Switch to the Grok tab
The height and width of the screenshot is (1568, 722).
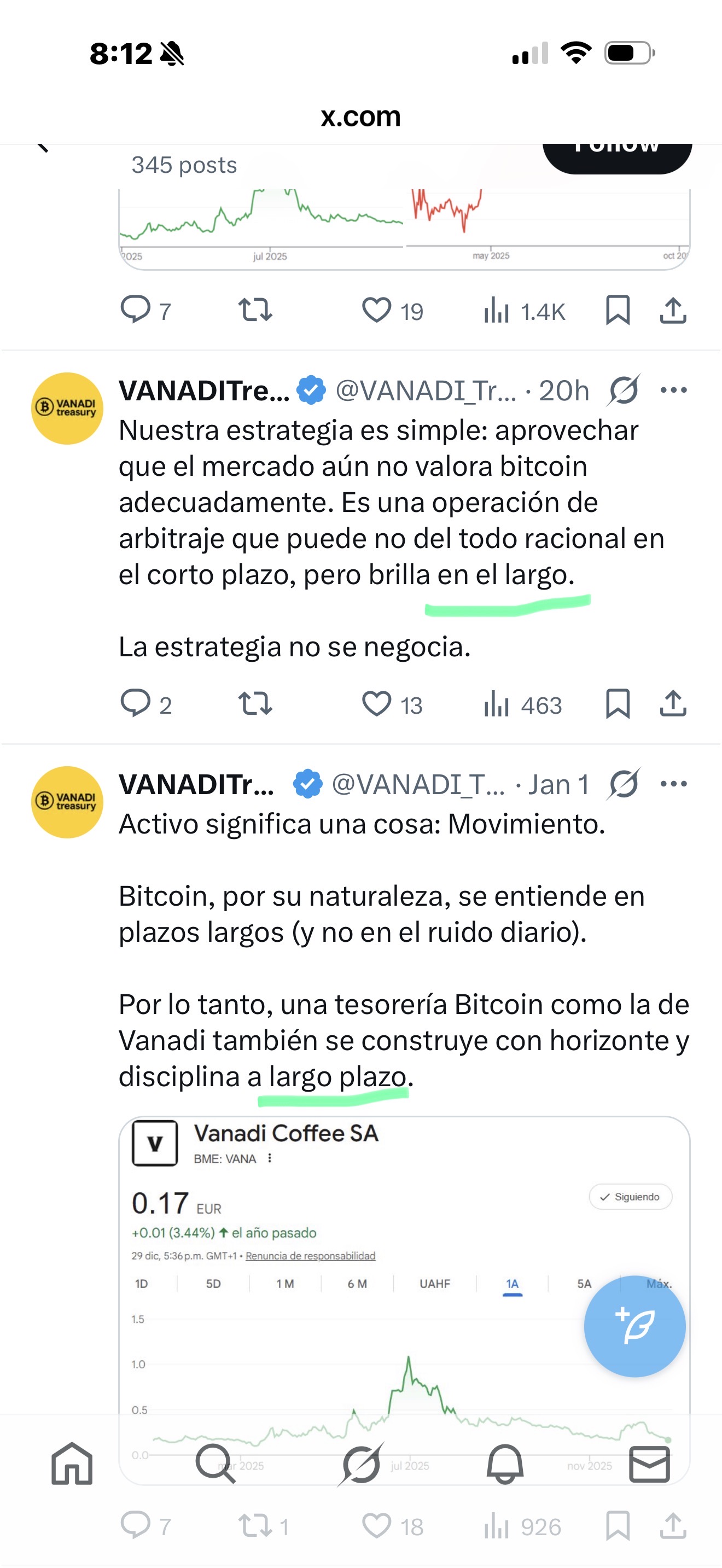[x=362, y=1464]
